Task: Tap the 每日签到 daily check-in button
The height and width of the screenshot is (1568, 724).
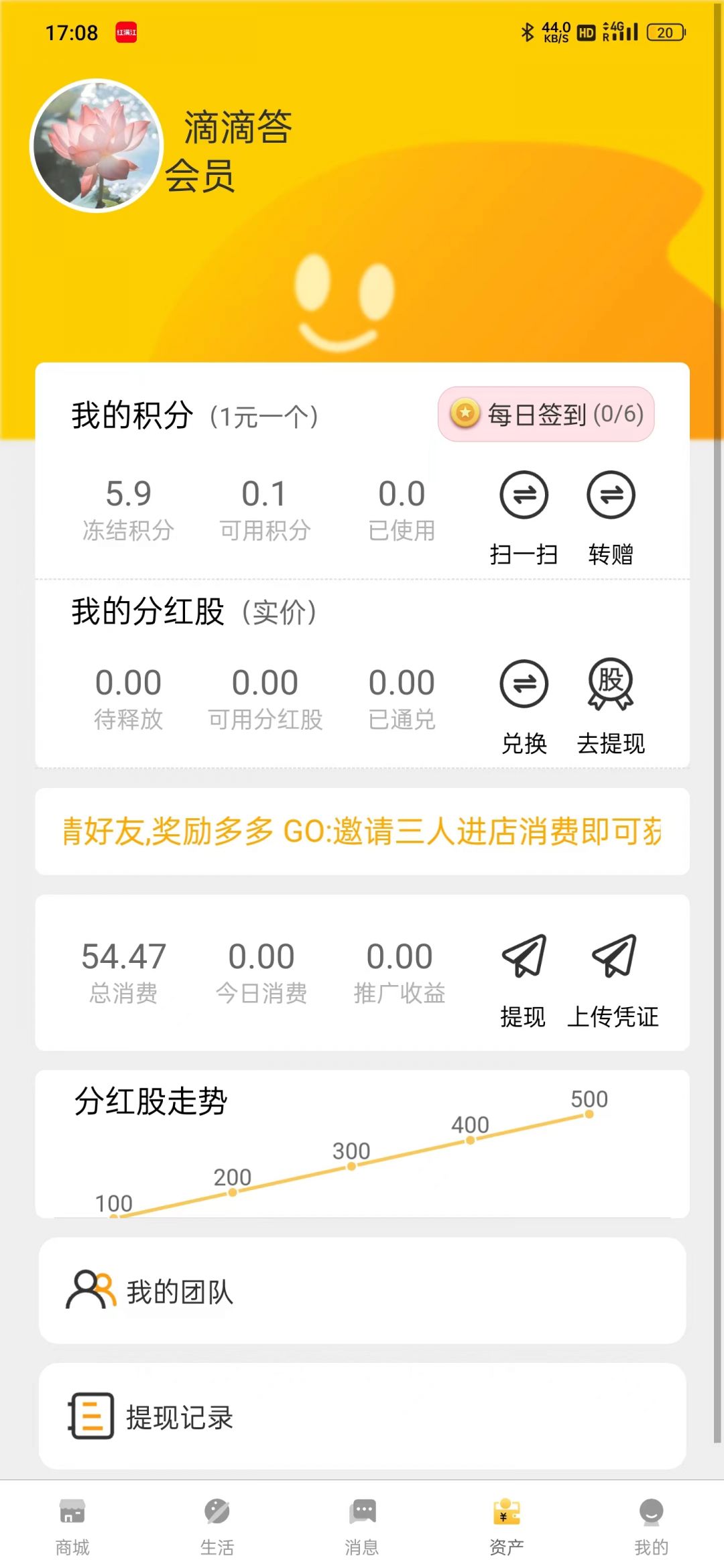Action: coord(546,414)
